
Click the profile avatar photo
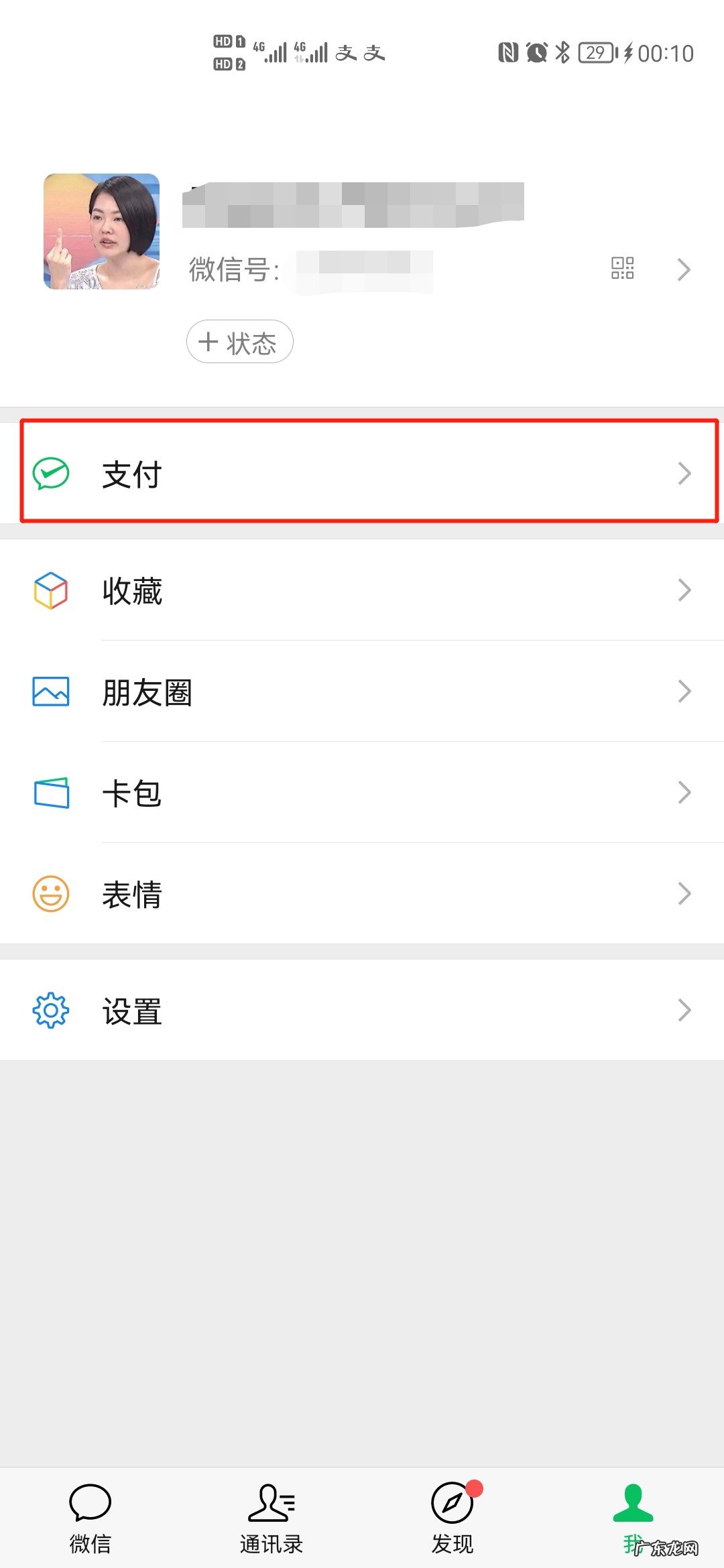(102, 233)
